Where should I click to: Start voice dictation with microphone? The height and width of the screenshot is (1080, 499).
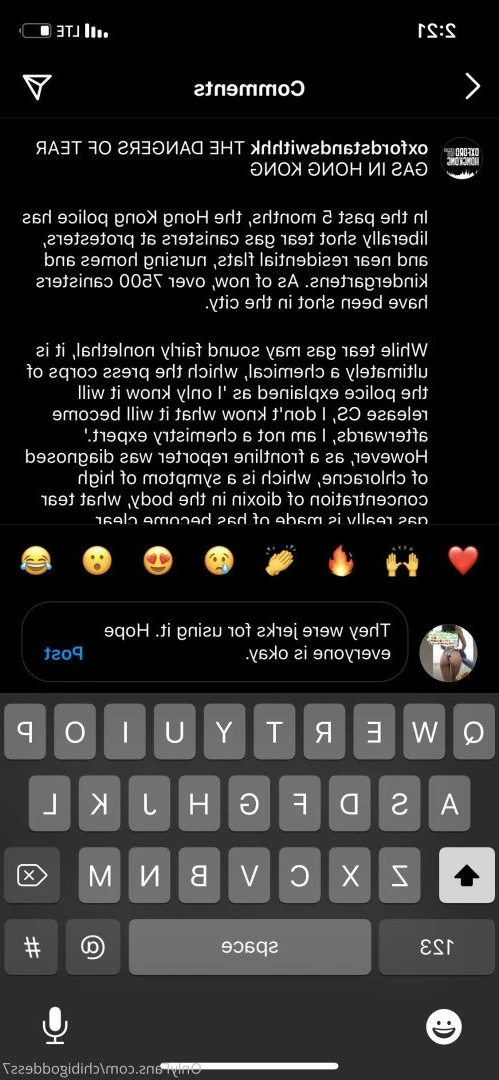[x=54, y=1026]
